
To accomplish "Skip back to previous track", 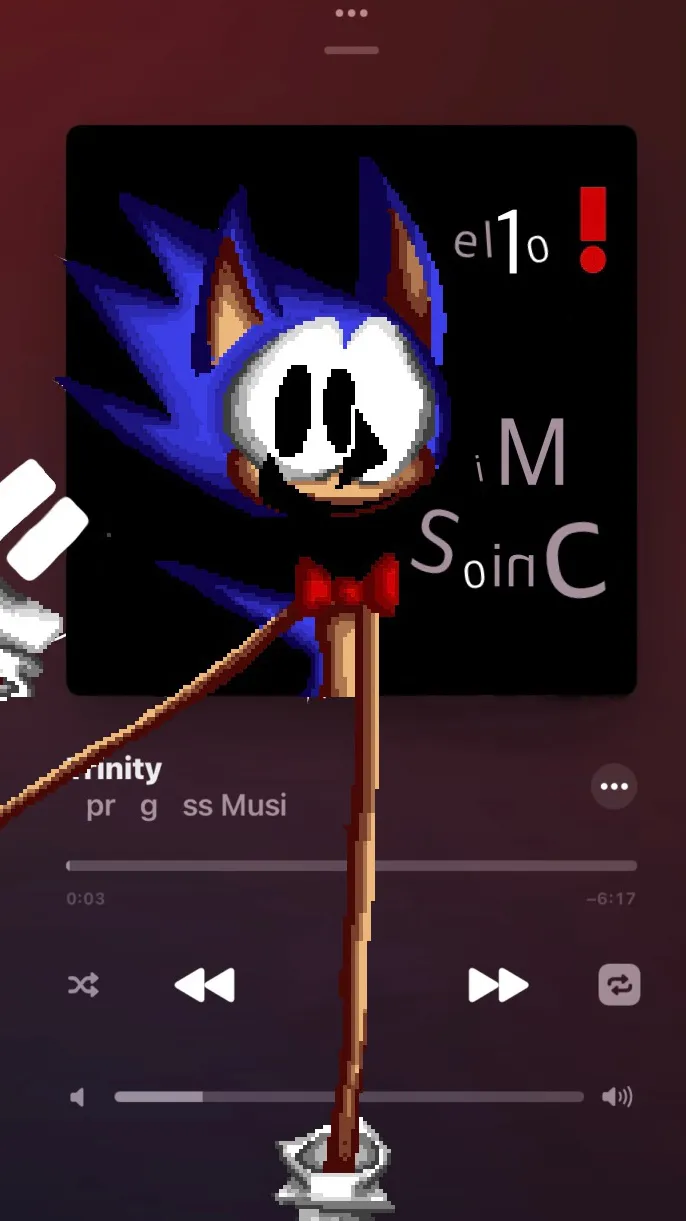I will (205, 986).
